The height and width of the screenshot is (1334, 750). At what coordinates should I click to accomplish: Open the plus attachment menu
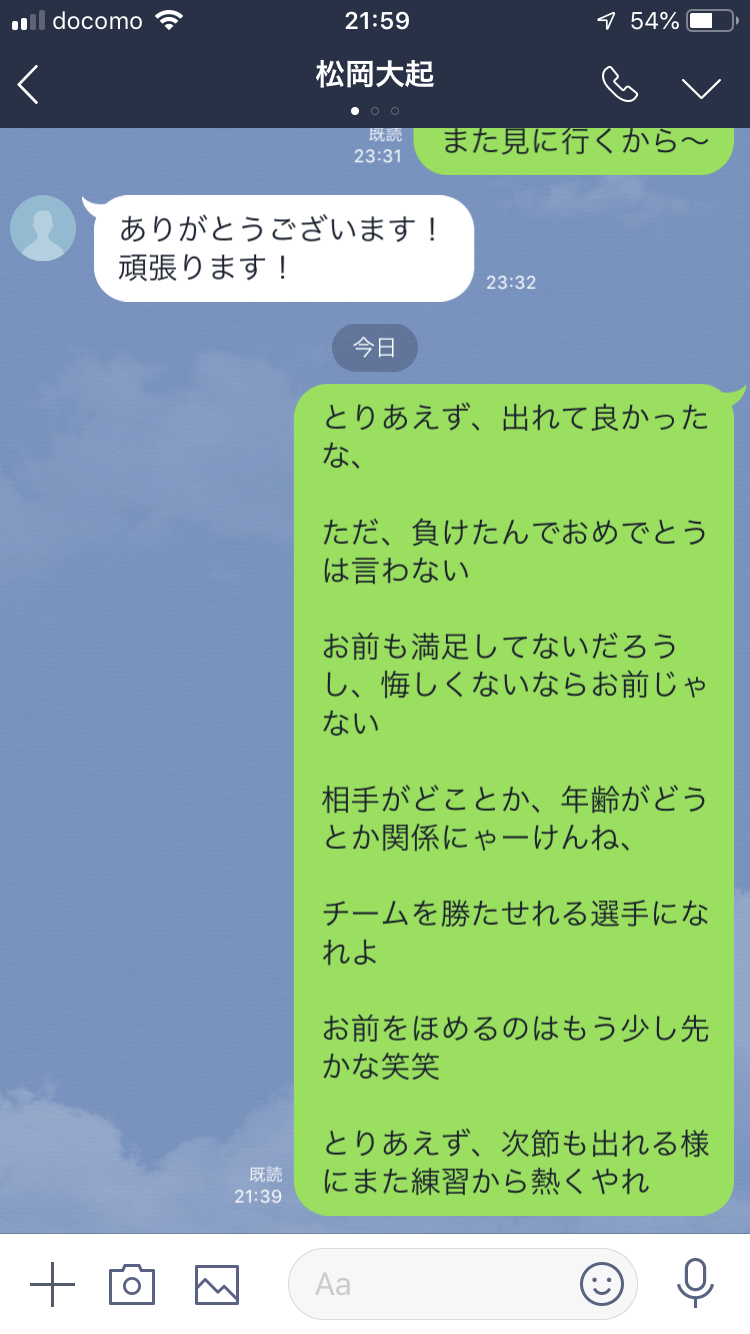[x=53, y=1284]
